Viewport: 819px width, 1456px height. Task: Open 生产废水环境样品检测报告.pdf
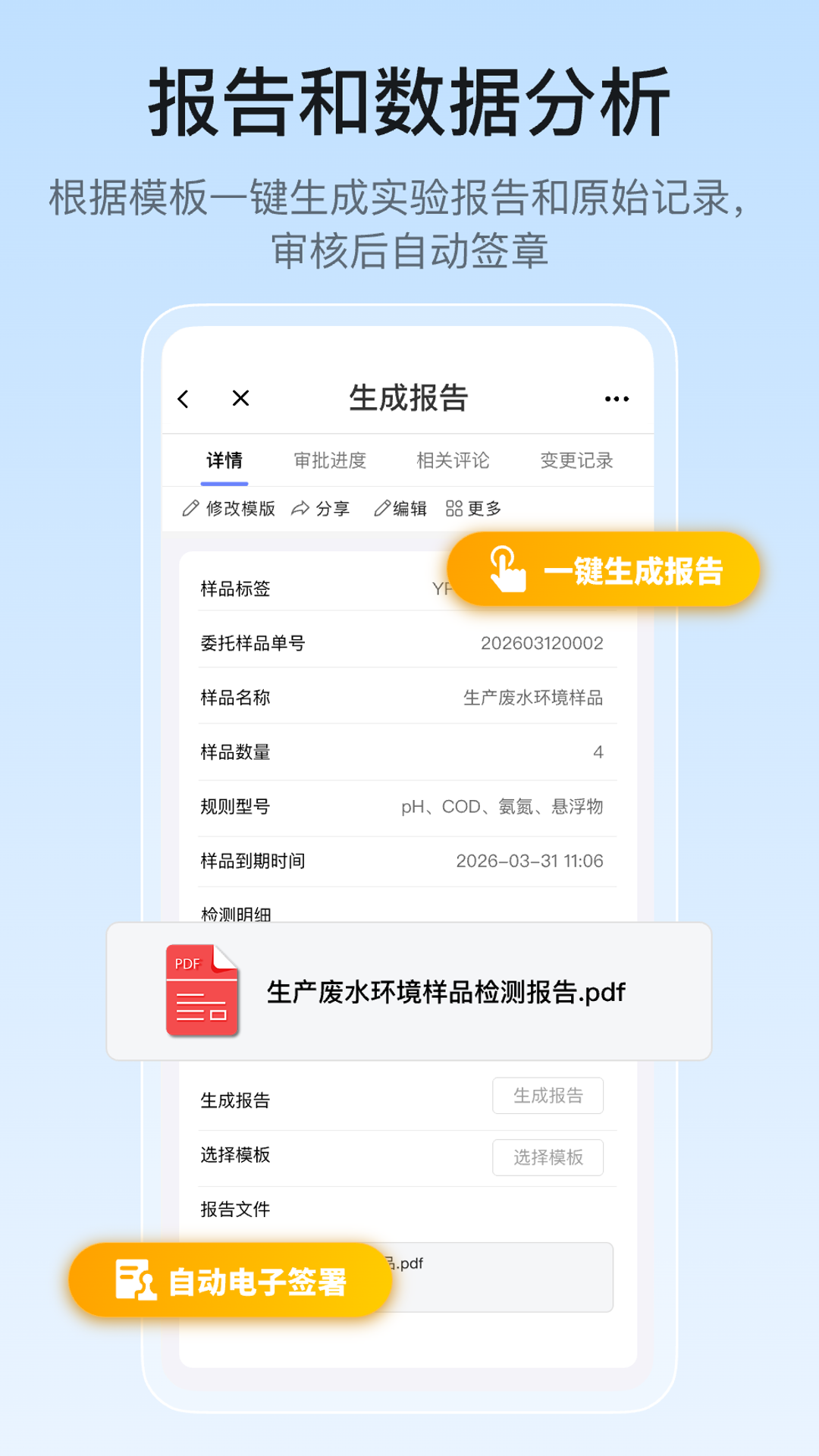pyautogui.click(x=444, y=992)
